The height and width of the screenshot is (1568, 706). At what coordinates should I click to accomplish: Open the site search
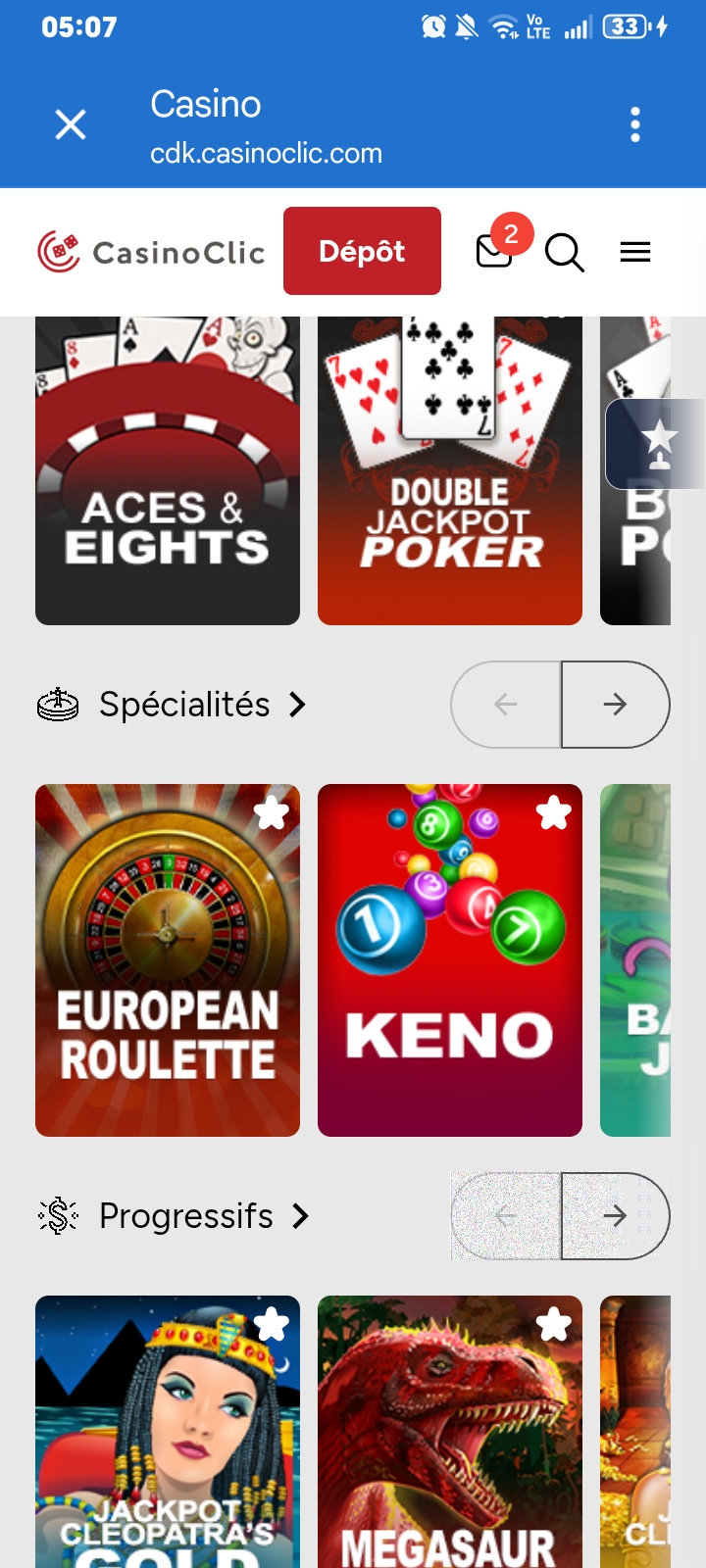pyautogui.click(x=564, y=252)
